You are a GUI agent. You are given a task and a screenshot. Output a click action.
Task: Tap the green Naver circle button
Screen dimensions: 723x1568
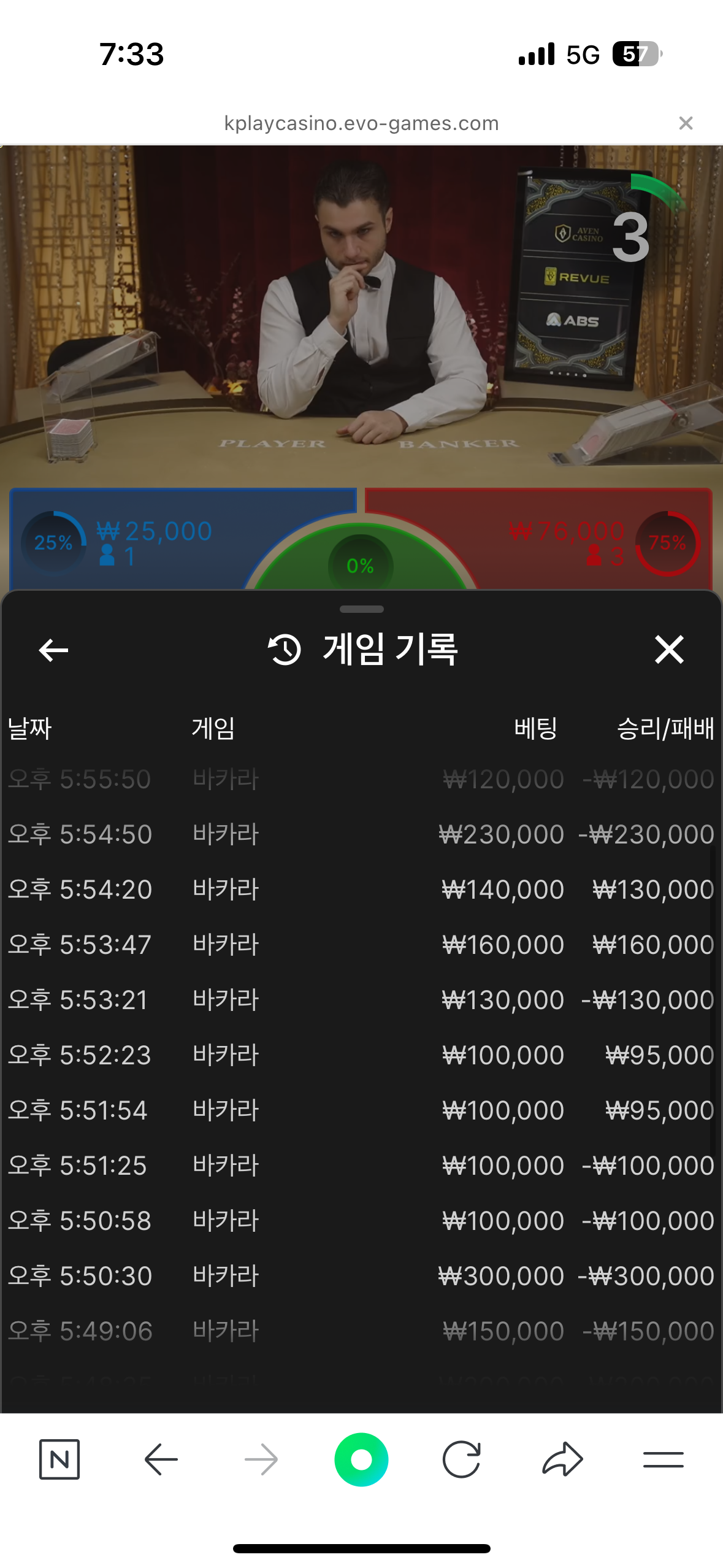[361, 1459]
